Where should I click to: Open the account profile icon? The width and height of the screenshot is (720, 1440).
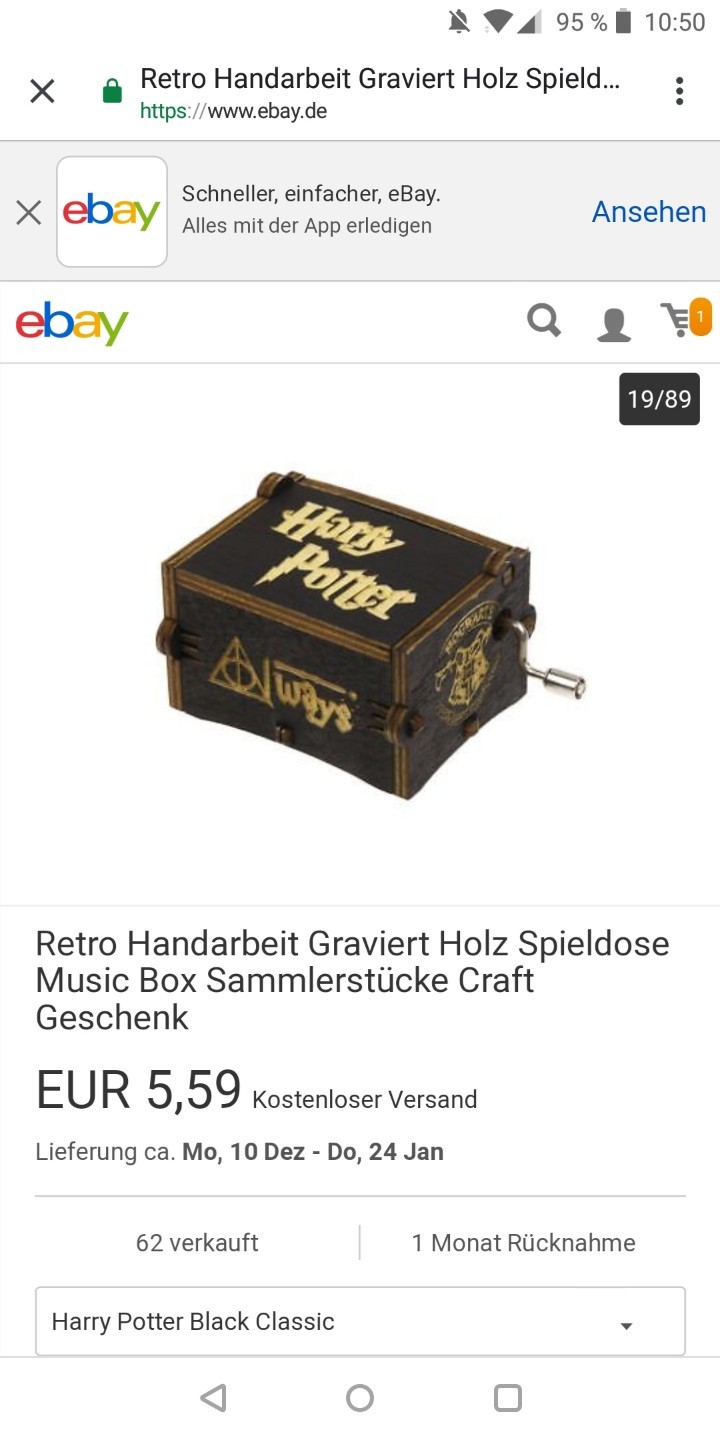click(613, 324)
